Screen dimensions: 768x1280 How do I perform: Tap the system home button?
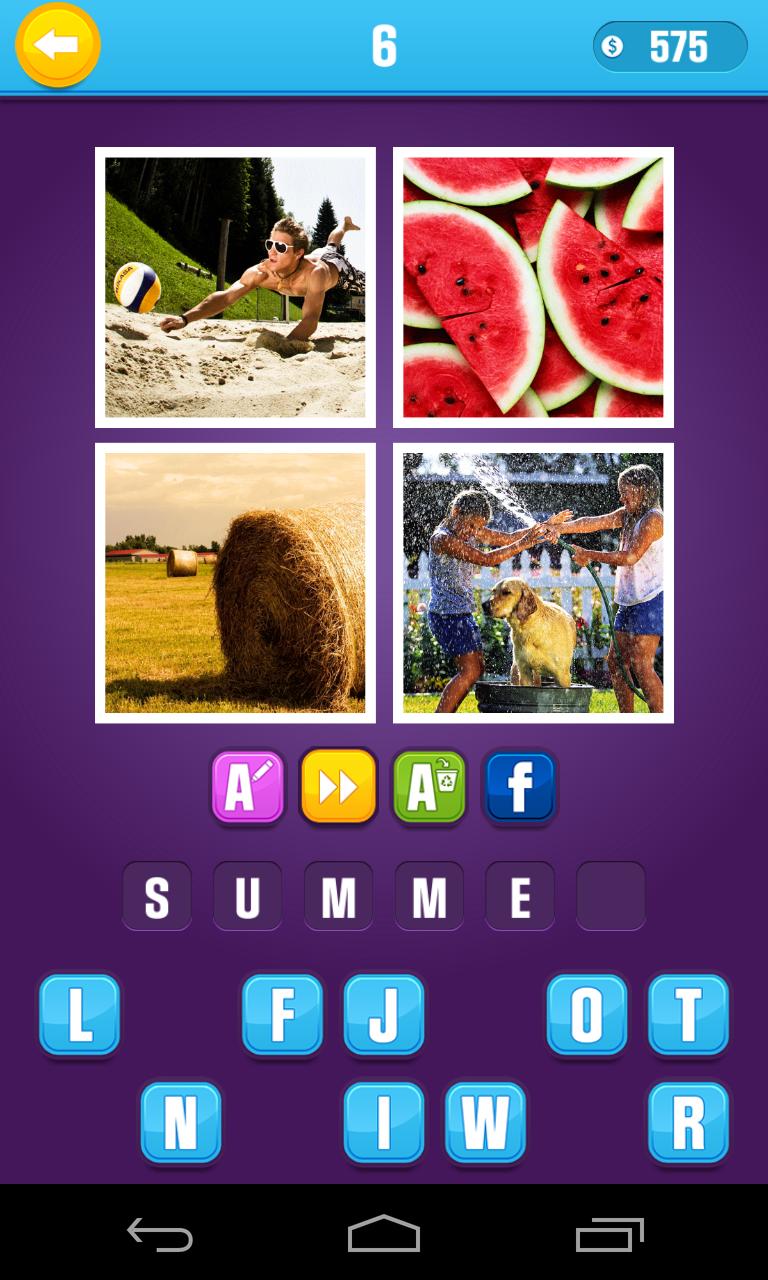(x=384, y=1234)
